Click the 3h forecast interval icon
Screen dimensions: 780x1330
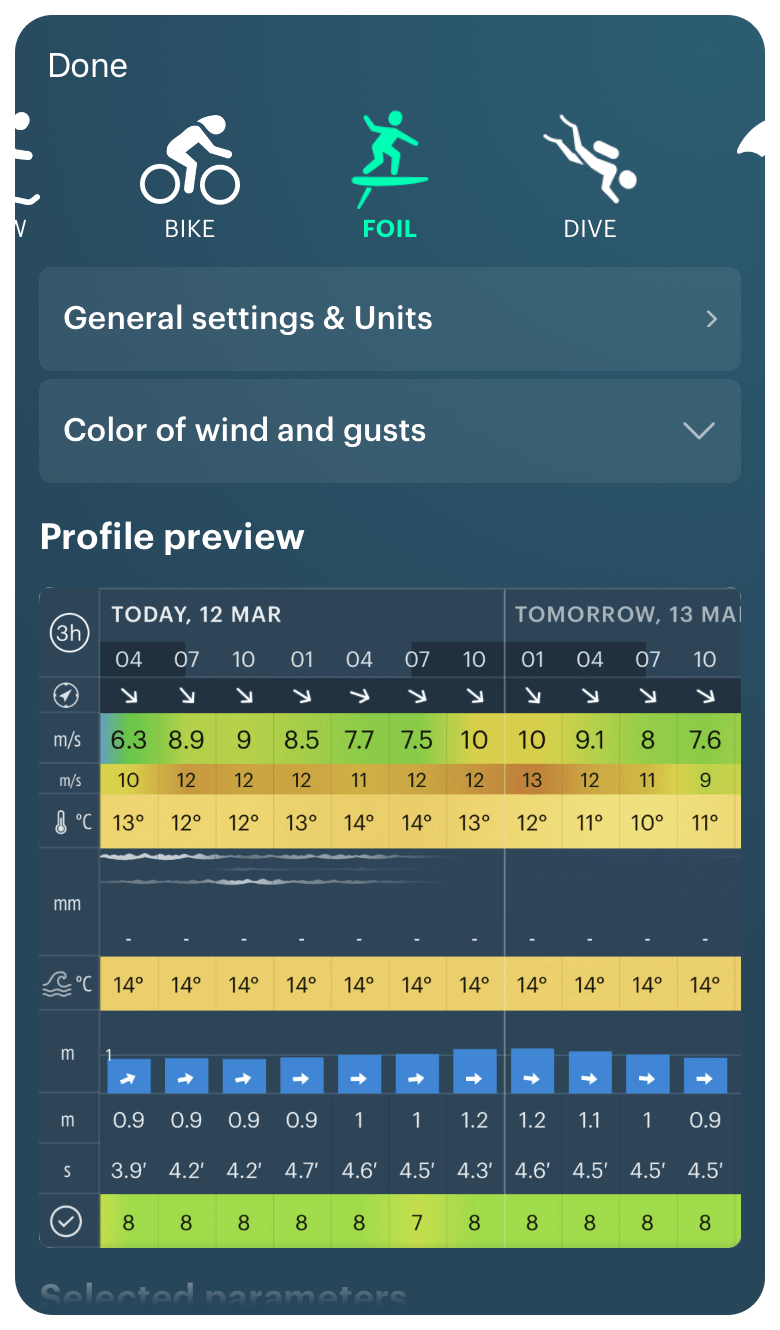pos(68,632)
